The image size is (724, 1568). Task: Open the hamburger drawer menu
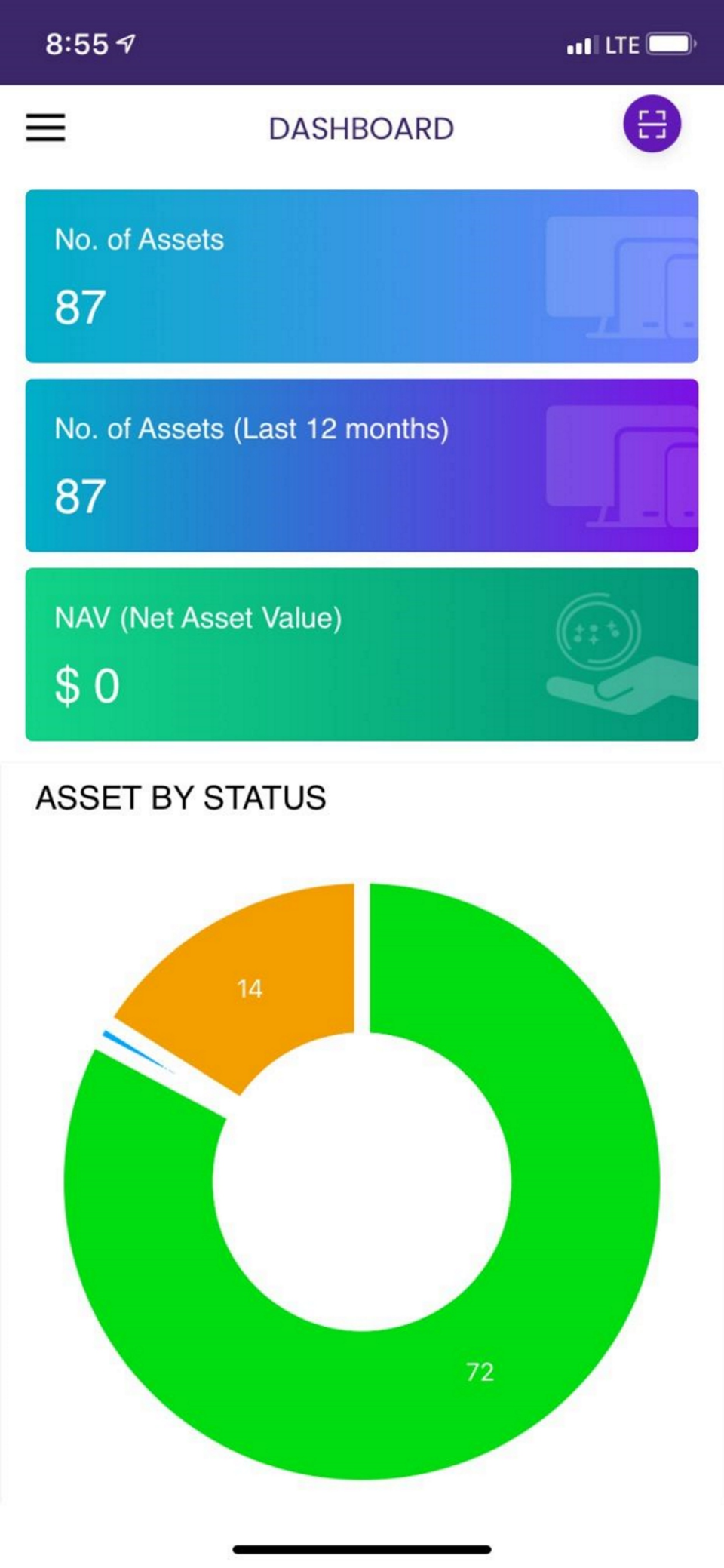coord(45,127)
